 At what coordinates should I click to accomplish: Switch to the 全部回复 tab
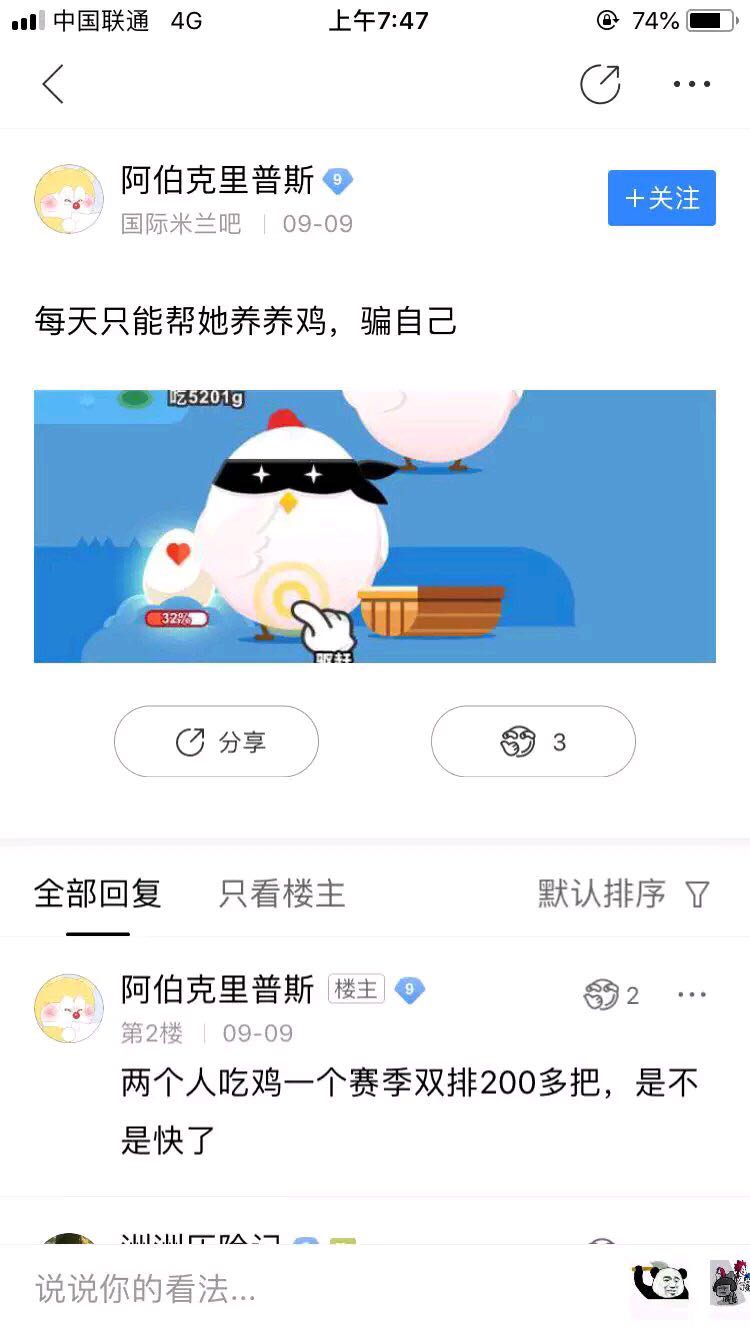[x=97, y=893]
